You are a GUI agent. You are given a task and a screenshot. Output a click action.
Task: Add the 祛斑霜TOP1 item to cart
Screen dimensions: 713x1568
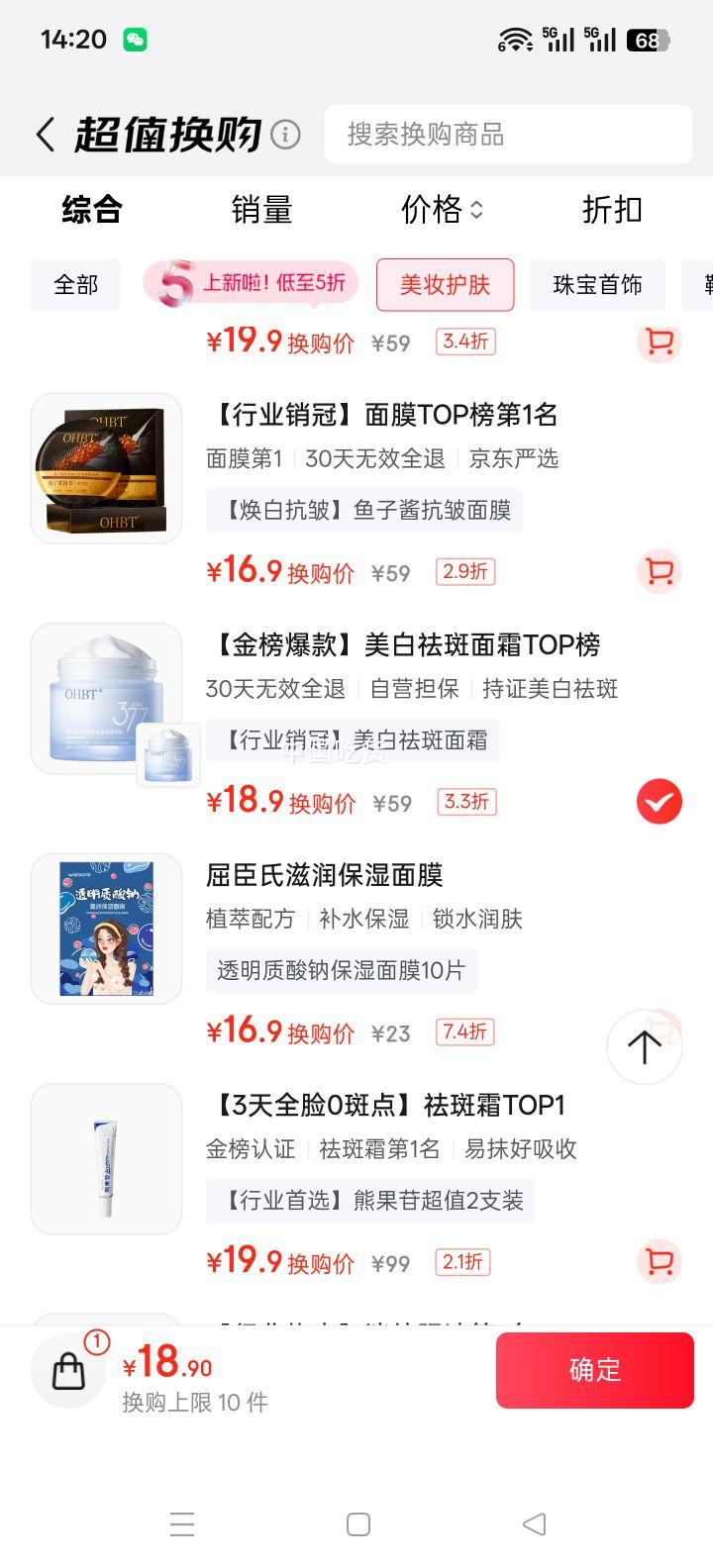click(659, 1261)
